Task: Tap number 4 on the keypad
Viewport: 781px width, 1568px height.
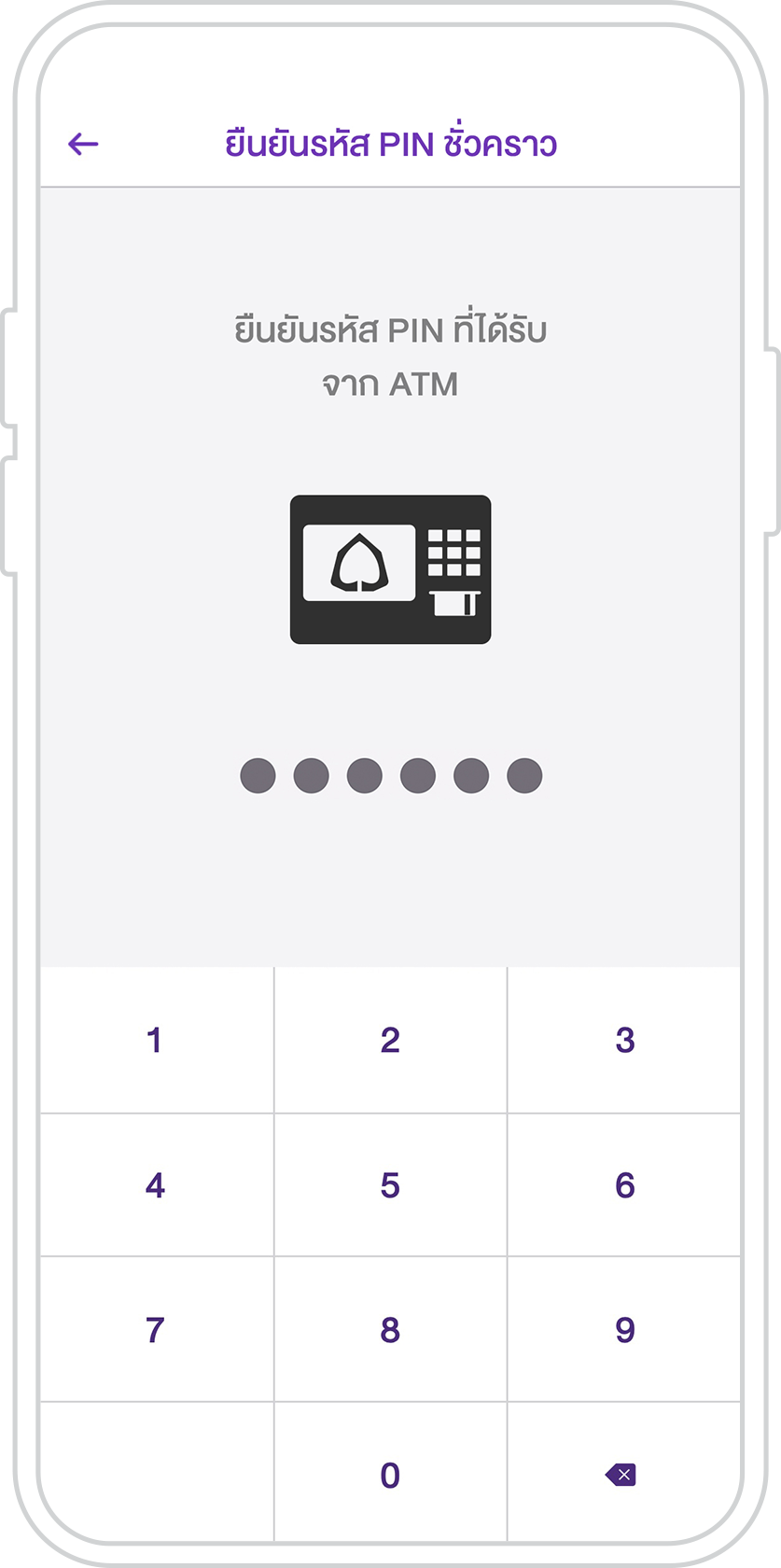Action: click(156, 1185)
